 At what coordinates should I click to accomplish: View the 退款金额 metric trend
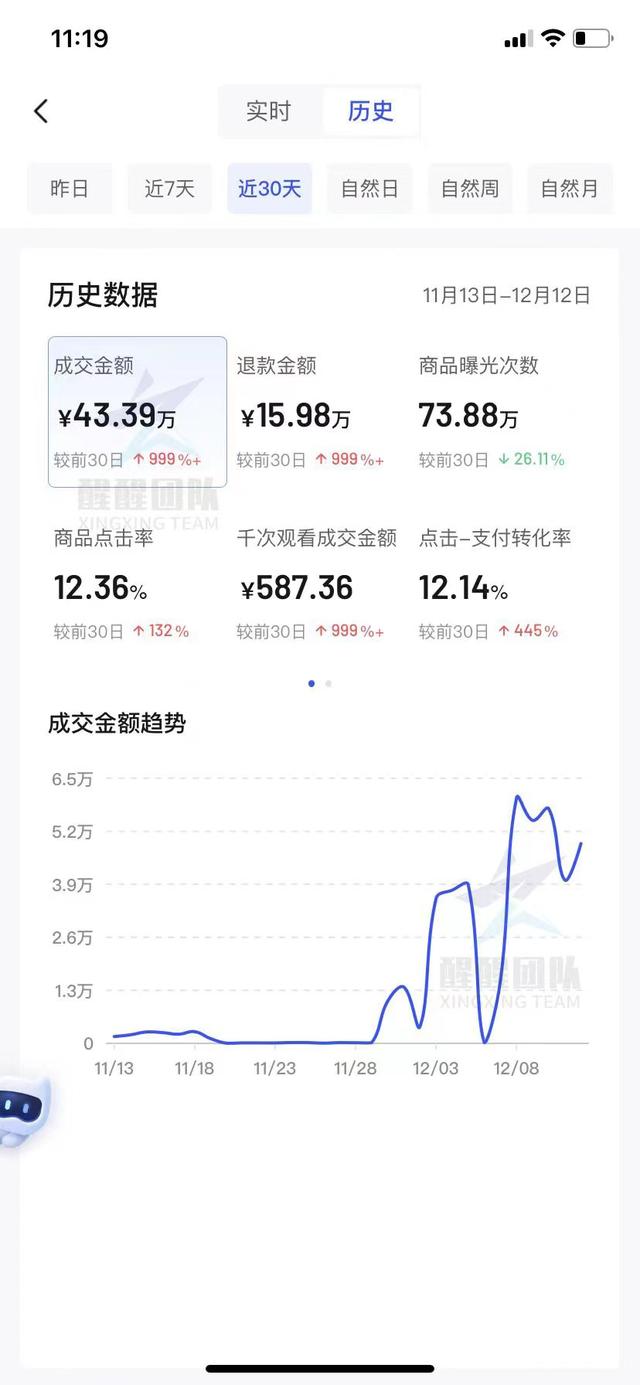(x=318, y=411)
